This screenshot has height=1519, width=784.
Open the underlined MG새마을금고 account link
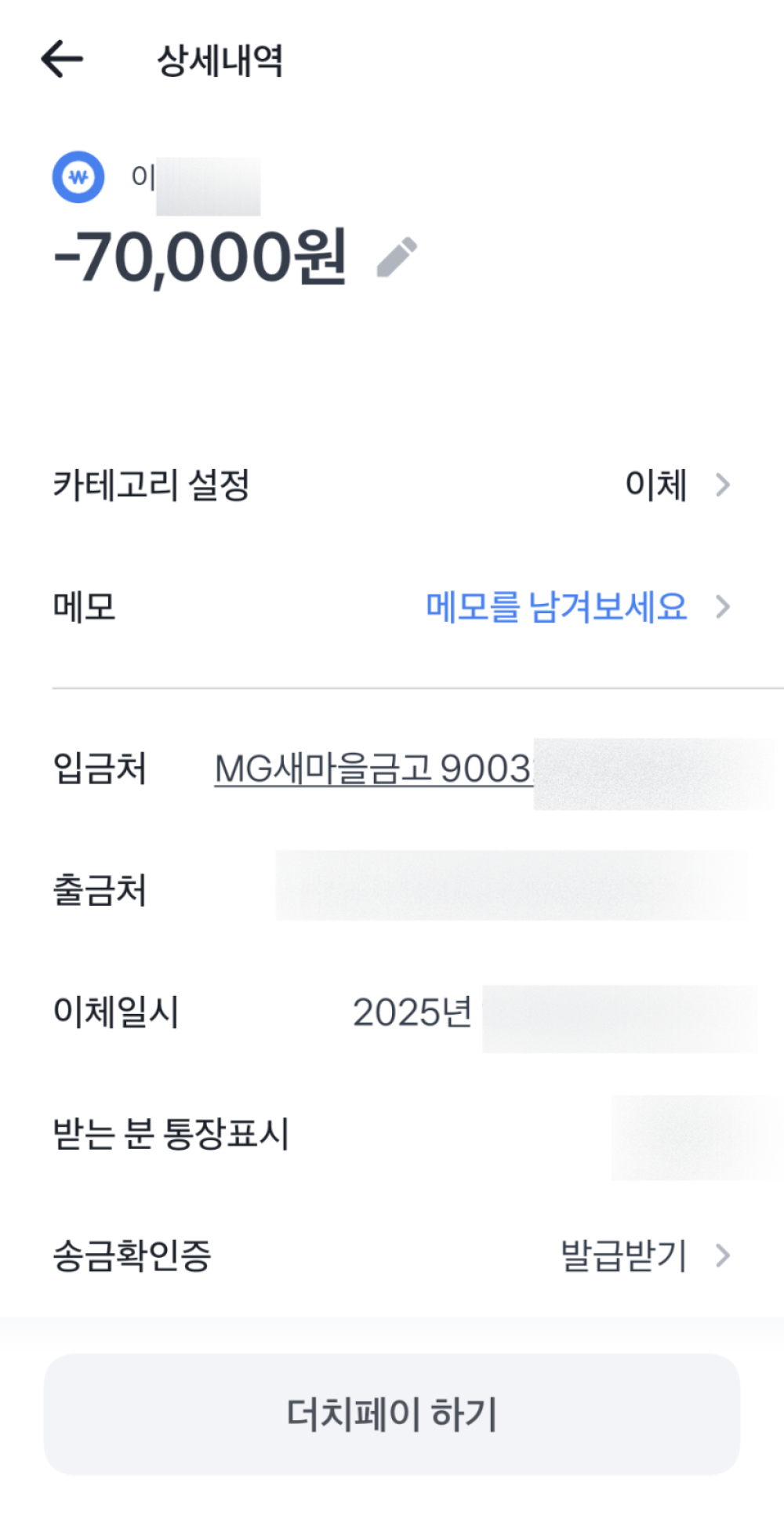click(373, 769)
